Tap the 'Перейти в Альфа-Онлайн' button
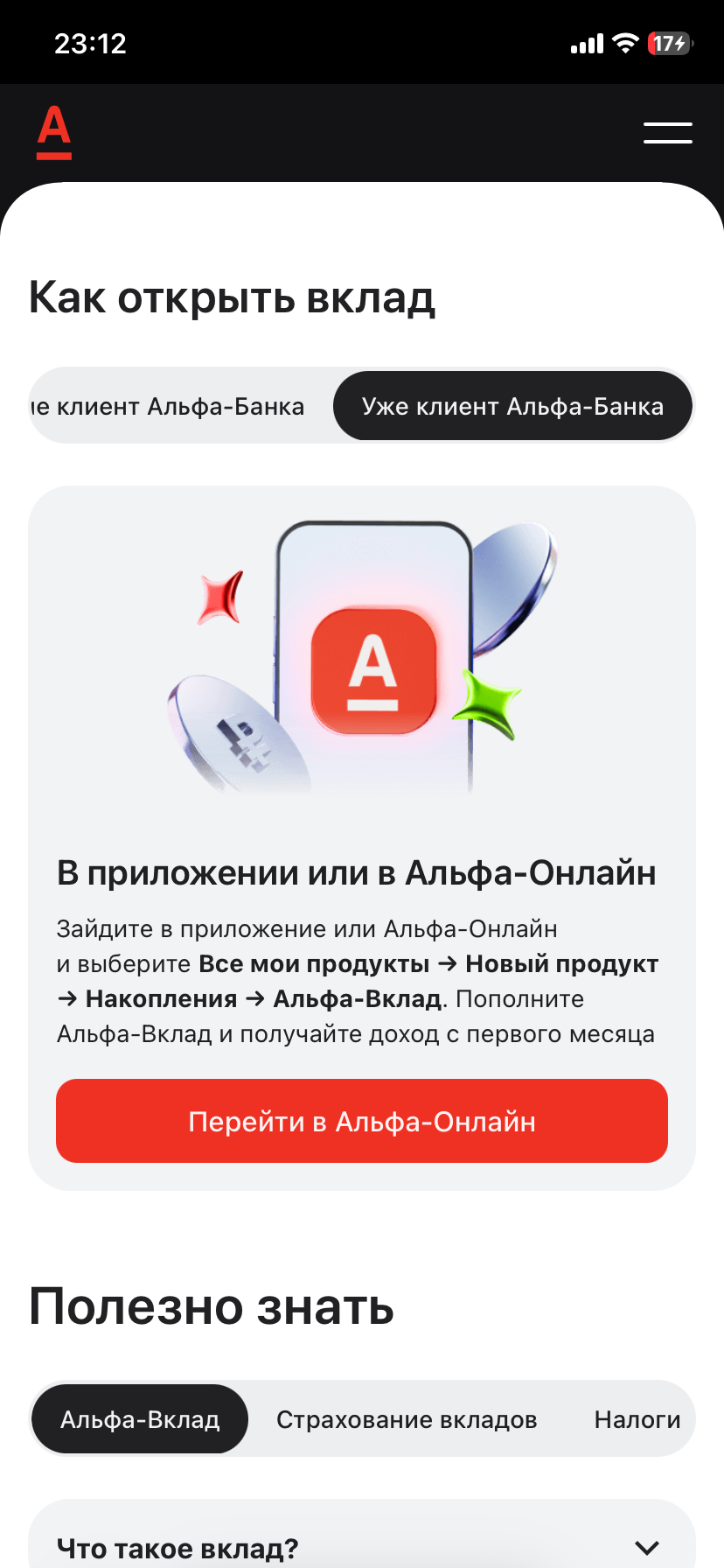This screenshot has height=1568, width=724. pyautogui.click(x=362, y=1121)
